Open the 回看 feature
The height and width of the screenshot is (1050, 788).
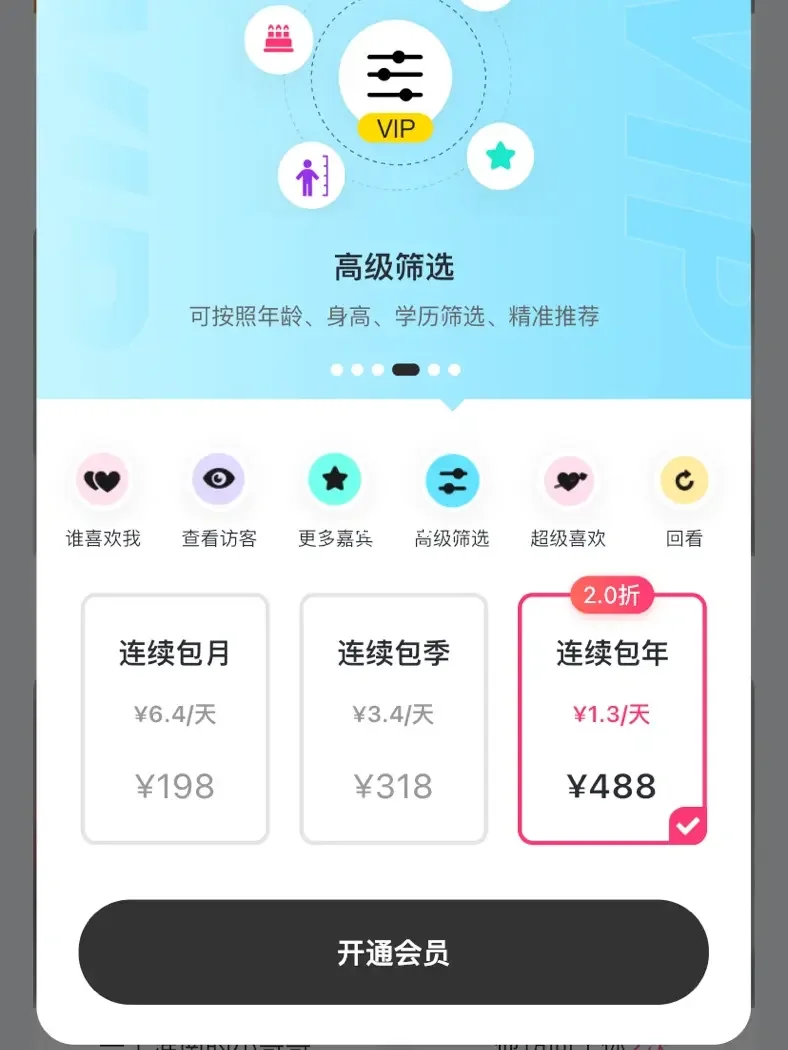tap(684, 481)
